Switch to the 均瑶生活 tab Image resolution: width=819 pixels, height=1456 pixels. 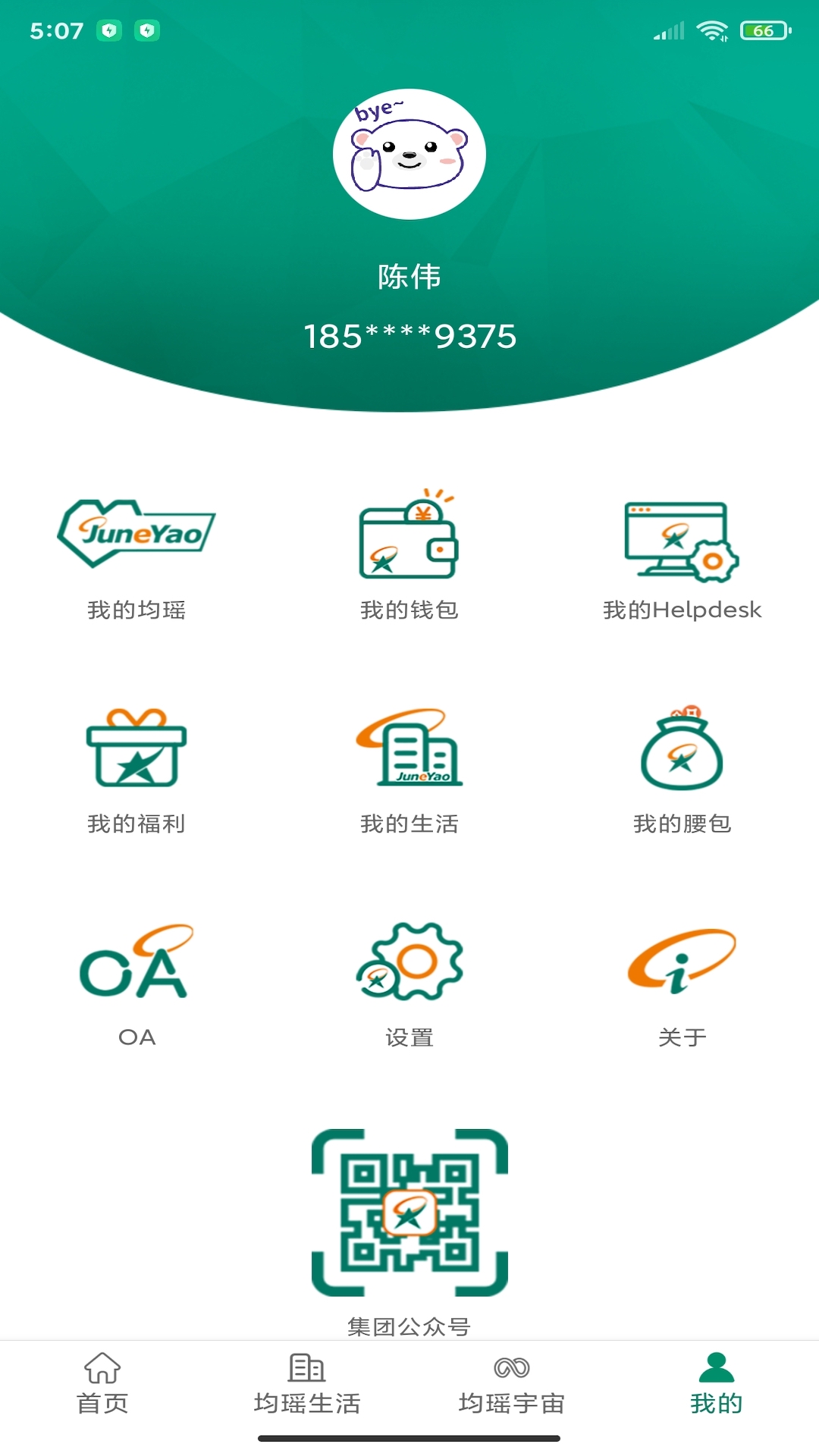click(307, 1383)
